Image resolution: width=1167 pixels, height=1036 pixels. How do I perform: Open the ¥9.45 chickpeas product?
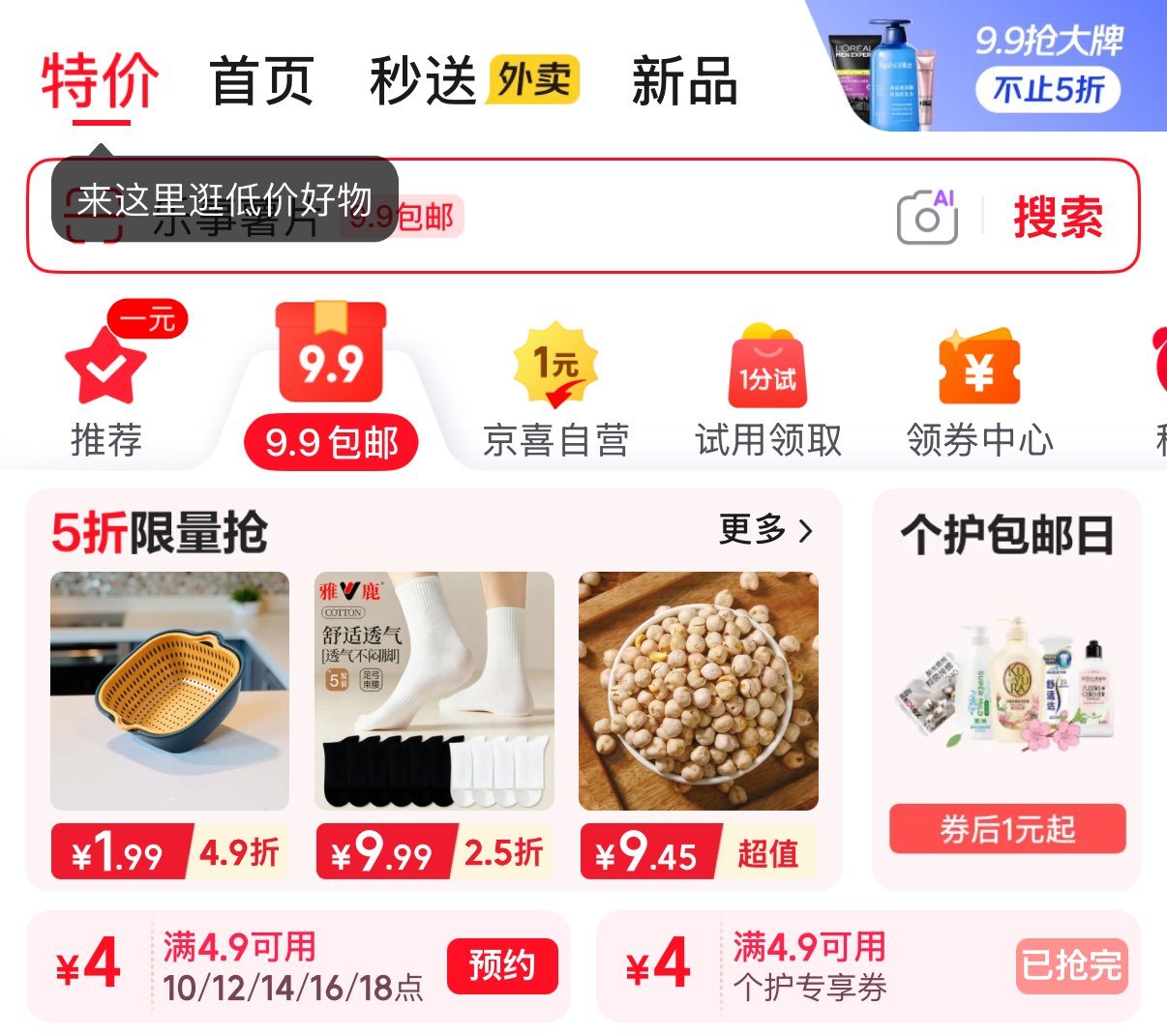[698, 692]
